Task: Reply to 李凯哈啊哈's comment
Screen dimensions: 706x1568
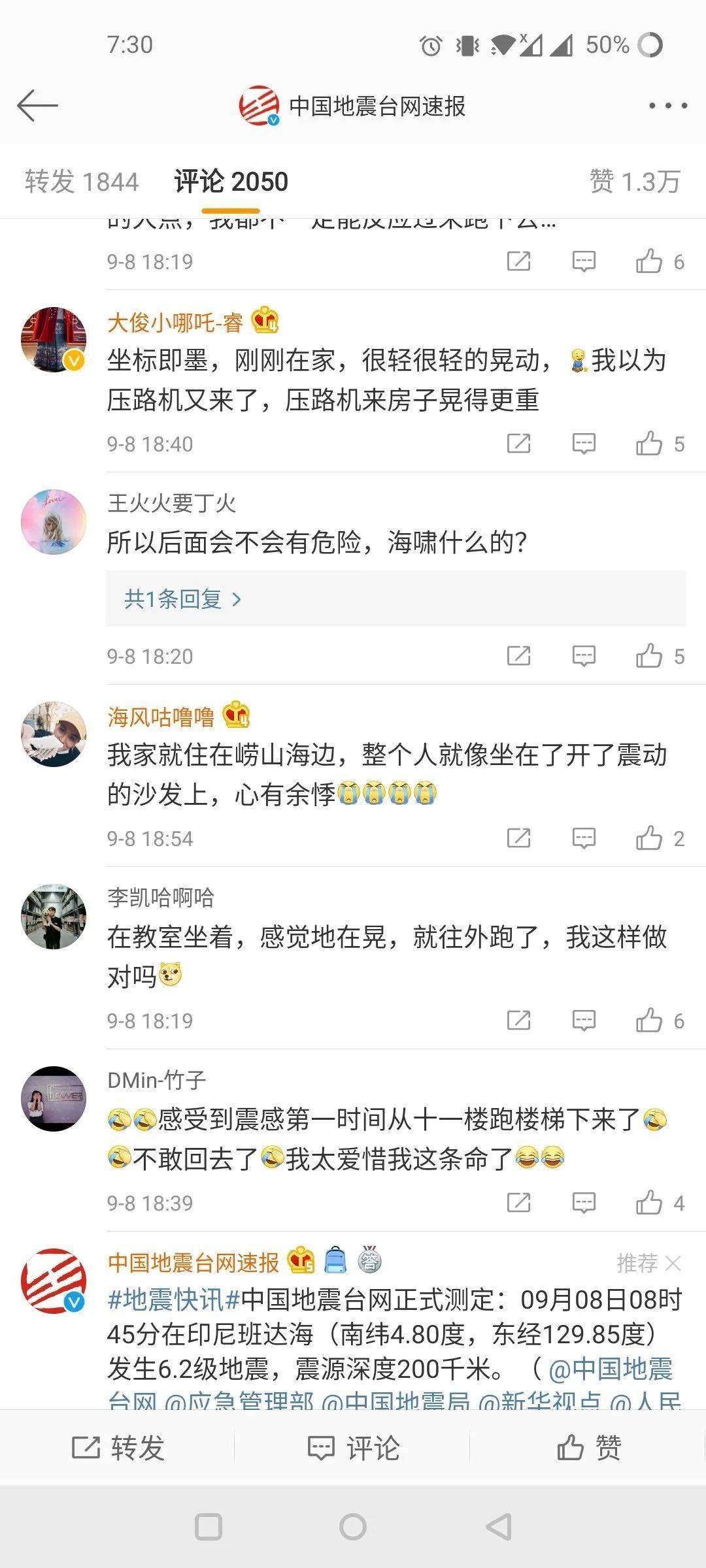Action: 583,1021
